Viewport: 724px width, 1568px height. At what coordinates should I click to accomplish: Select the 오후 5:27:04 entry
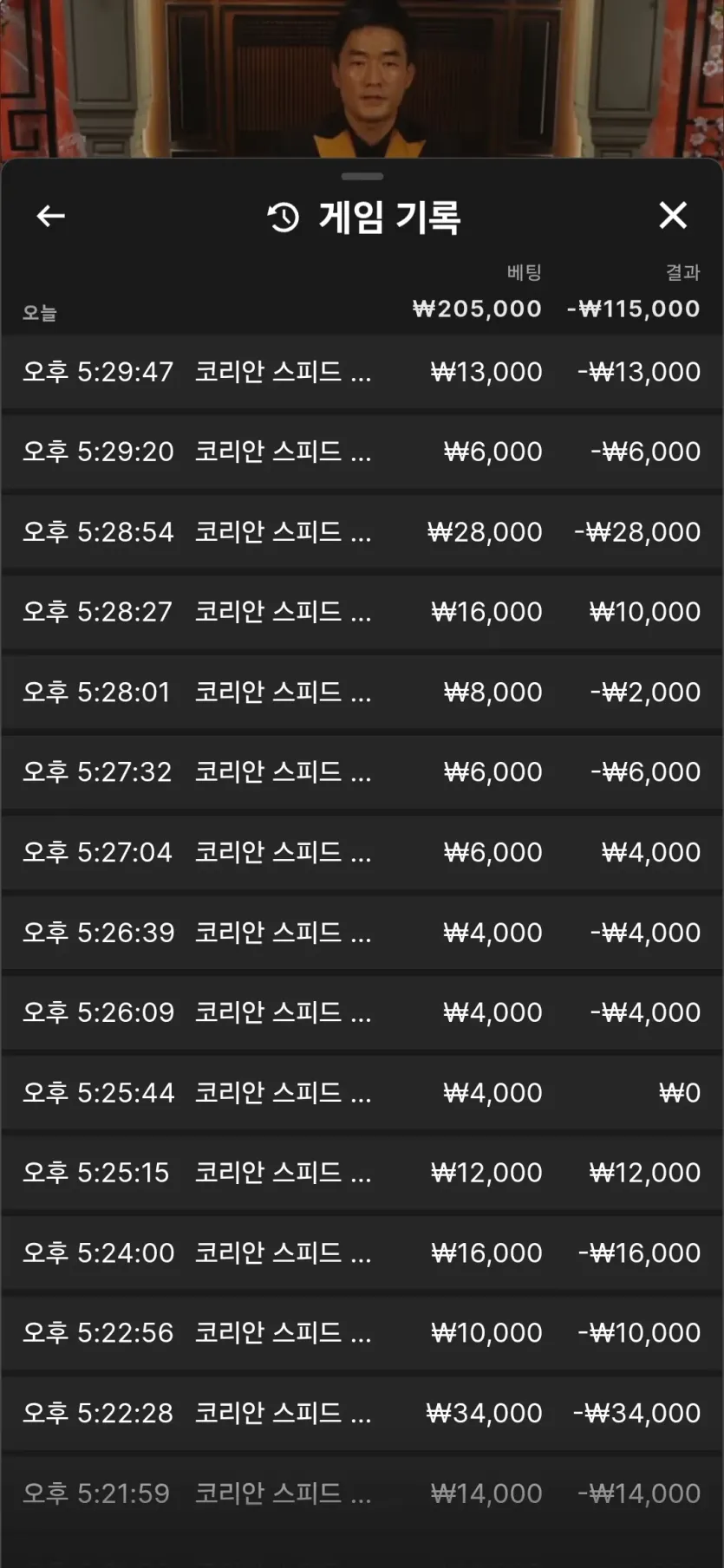pyautogui.click(x=362, y=852)
